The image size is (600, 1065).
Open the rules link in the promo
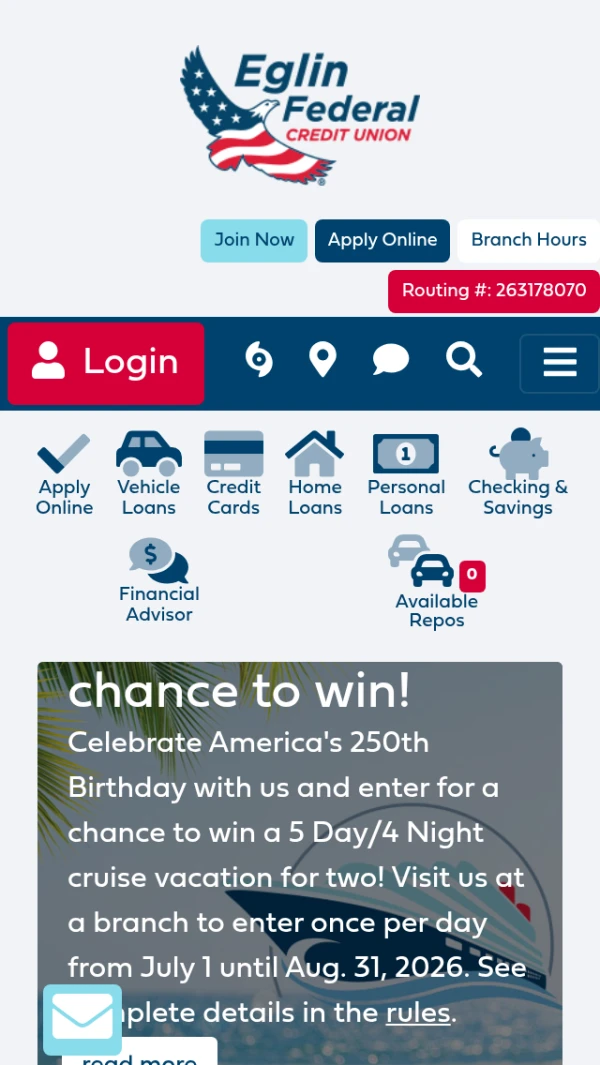[x=419, y=1013]
